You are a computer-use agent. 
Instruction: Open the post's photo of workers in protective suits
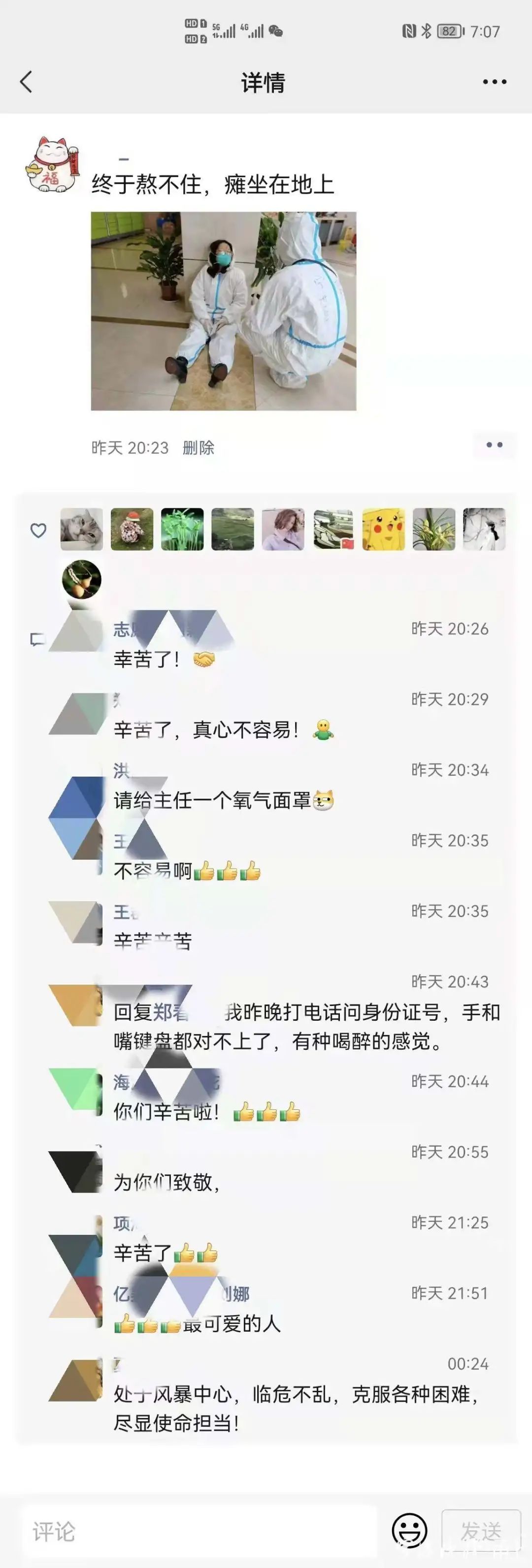[223, 311]
